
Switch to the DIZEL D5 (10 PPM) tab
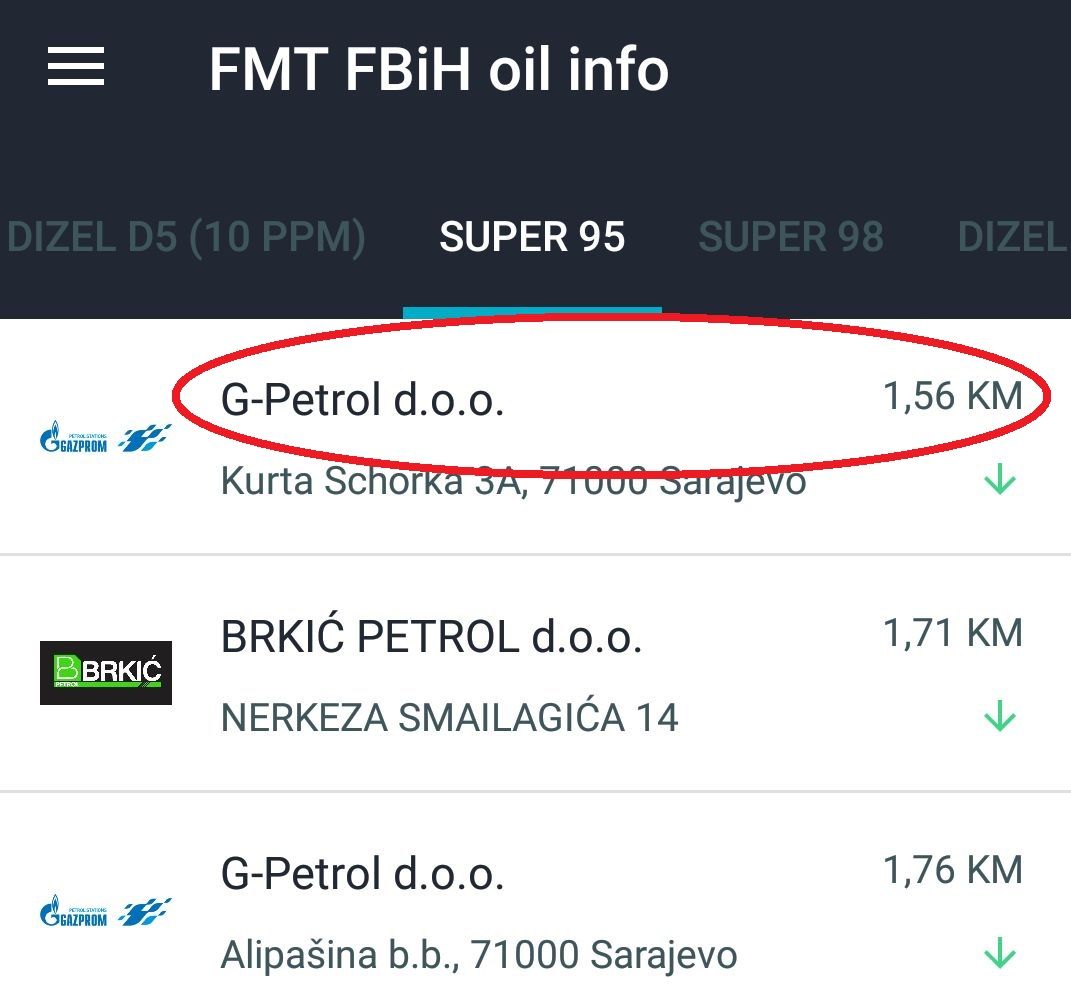186,238
